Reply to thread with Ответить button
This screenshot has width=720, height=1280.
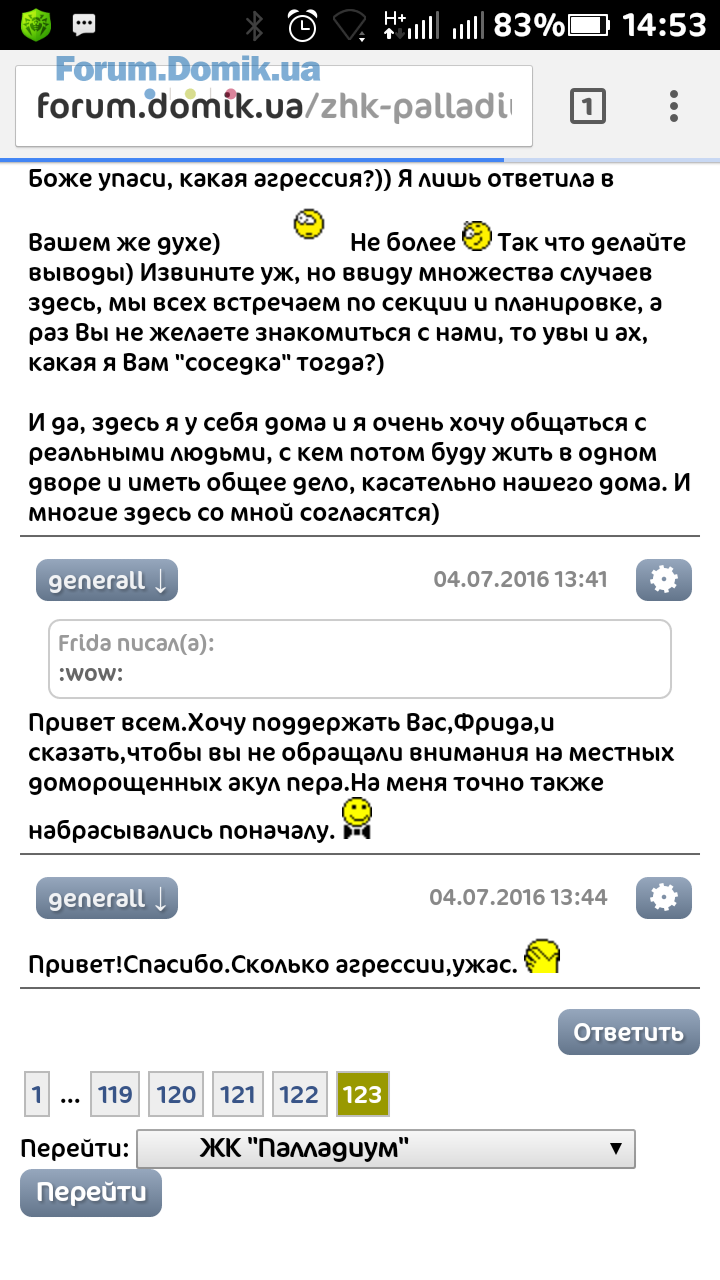pyautogui.click(x=628, y=1032)
